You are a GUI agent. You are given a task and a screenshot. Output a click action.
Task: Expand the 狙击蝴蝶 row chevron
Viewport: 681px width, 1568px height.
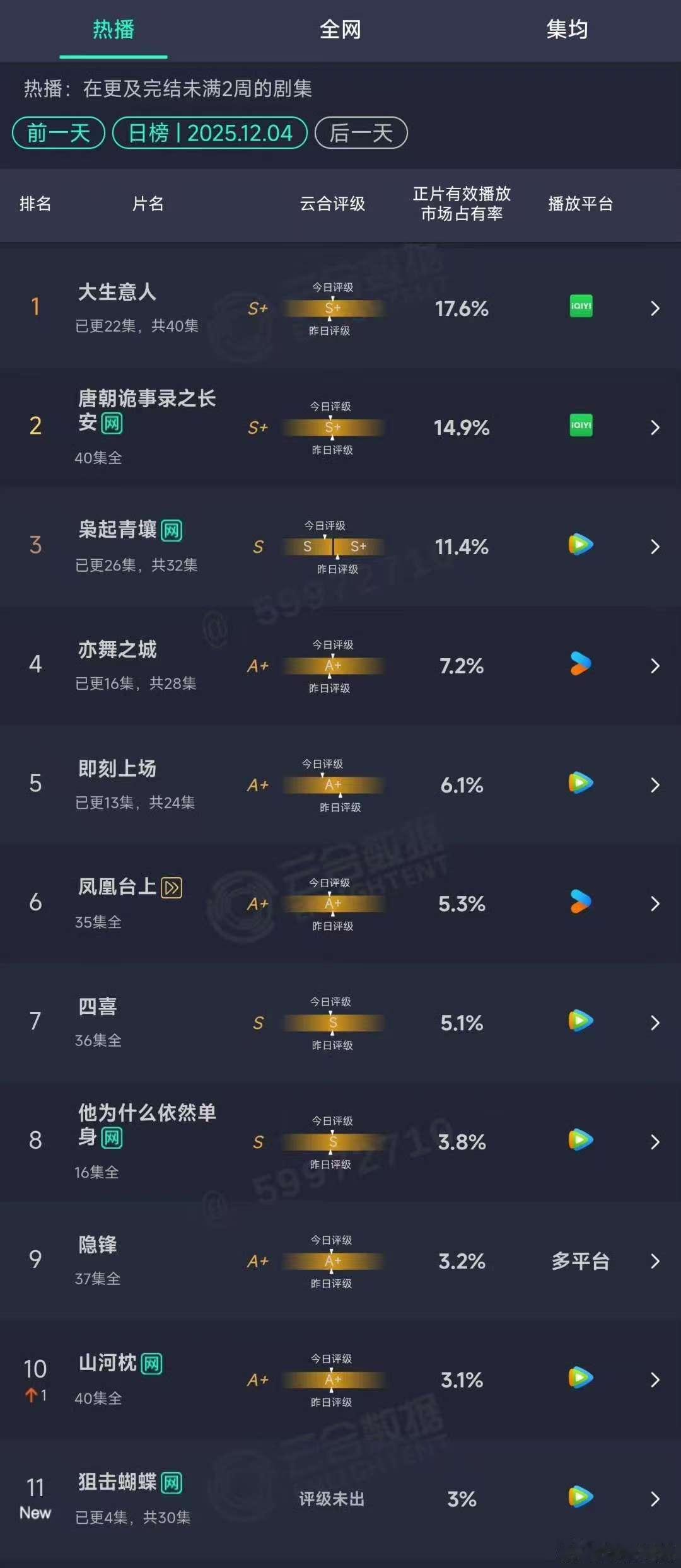pos(655,1499)
